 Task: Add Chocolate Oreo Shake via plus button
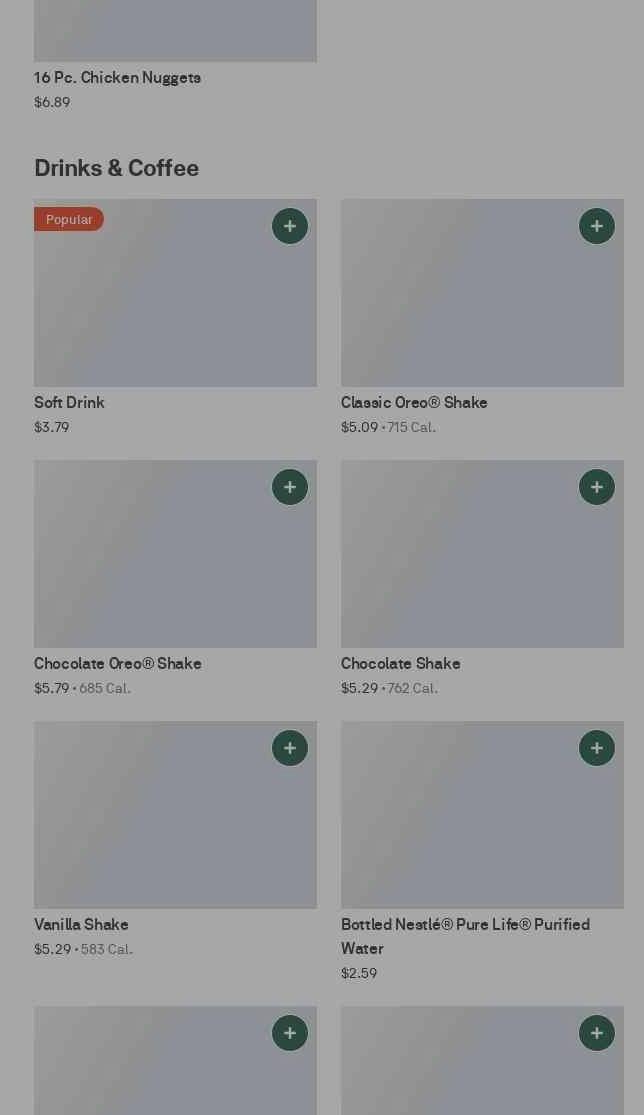(x=290, y=487)
